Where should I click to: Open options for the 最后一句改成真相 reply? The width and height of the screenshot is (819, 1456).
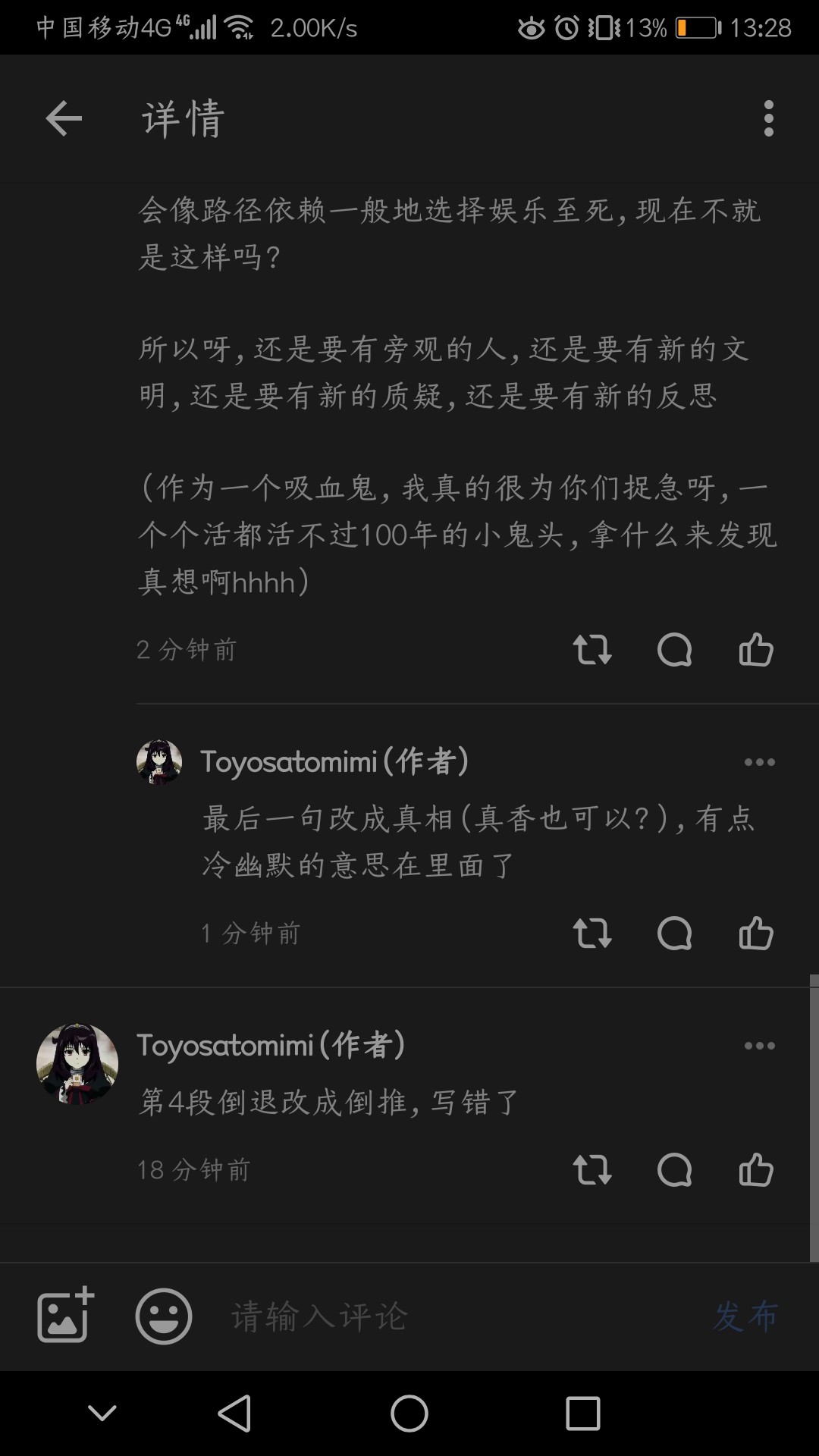pyautogui.click(x=759, y=762)
